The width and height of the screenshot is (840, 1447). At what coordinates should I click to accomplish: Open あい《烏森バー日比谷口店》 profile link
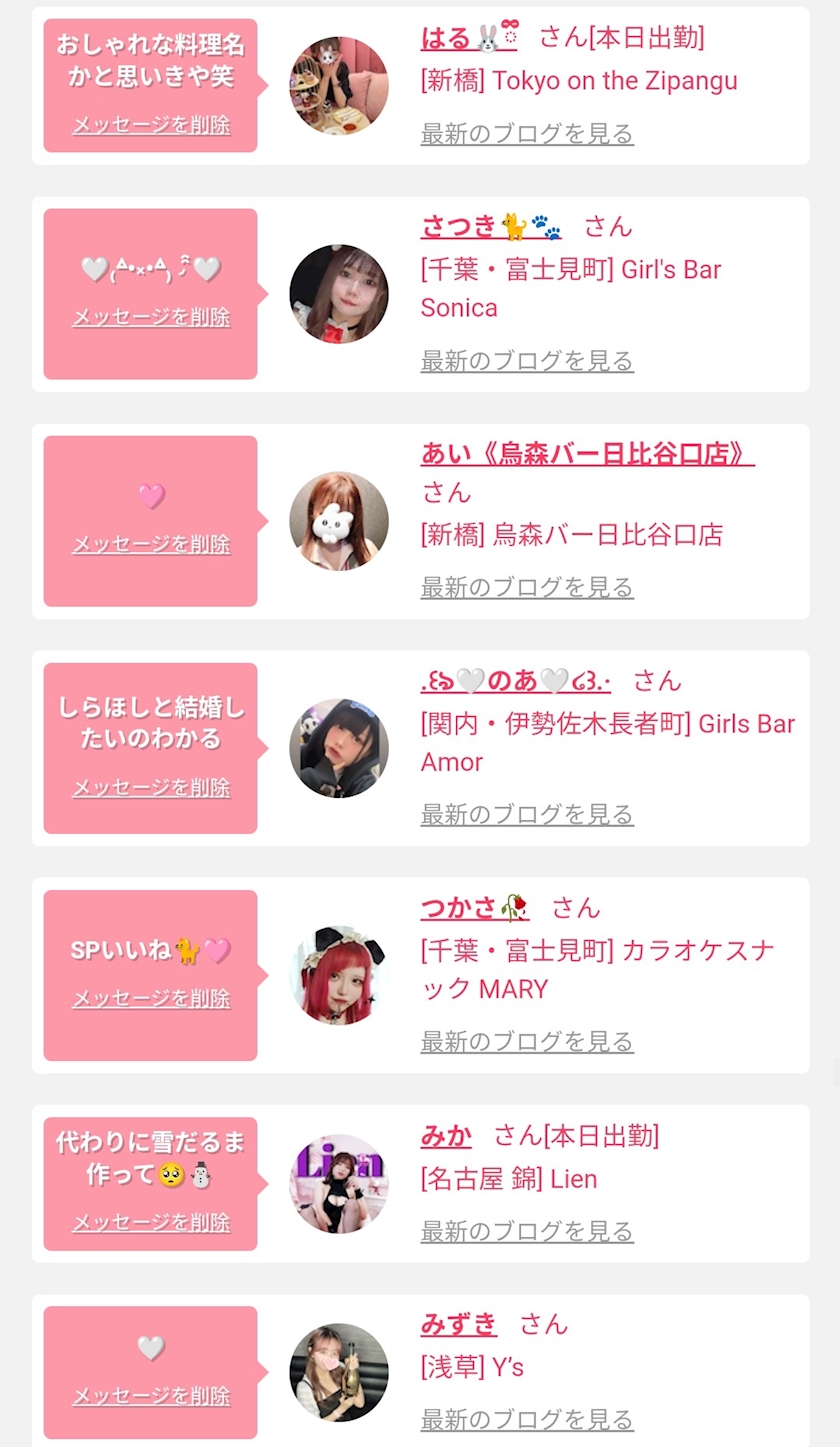[587, 453]
